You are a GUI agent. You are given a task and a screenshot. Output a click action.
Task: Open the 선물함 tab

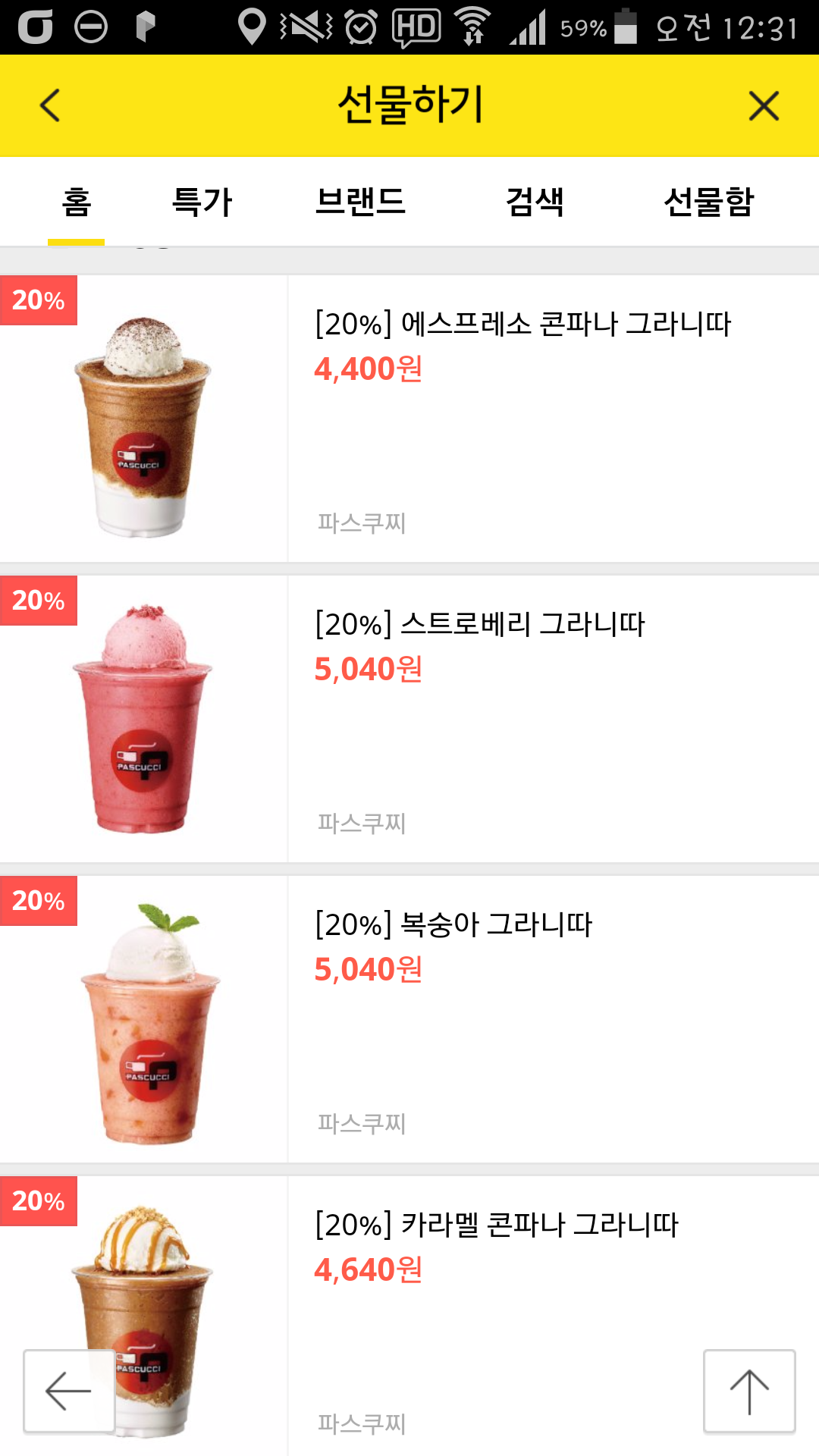[x=708, y=202]
